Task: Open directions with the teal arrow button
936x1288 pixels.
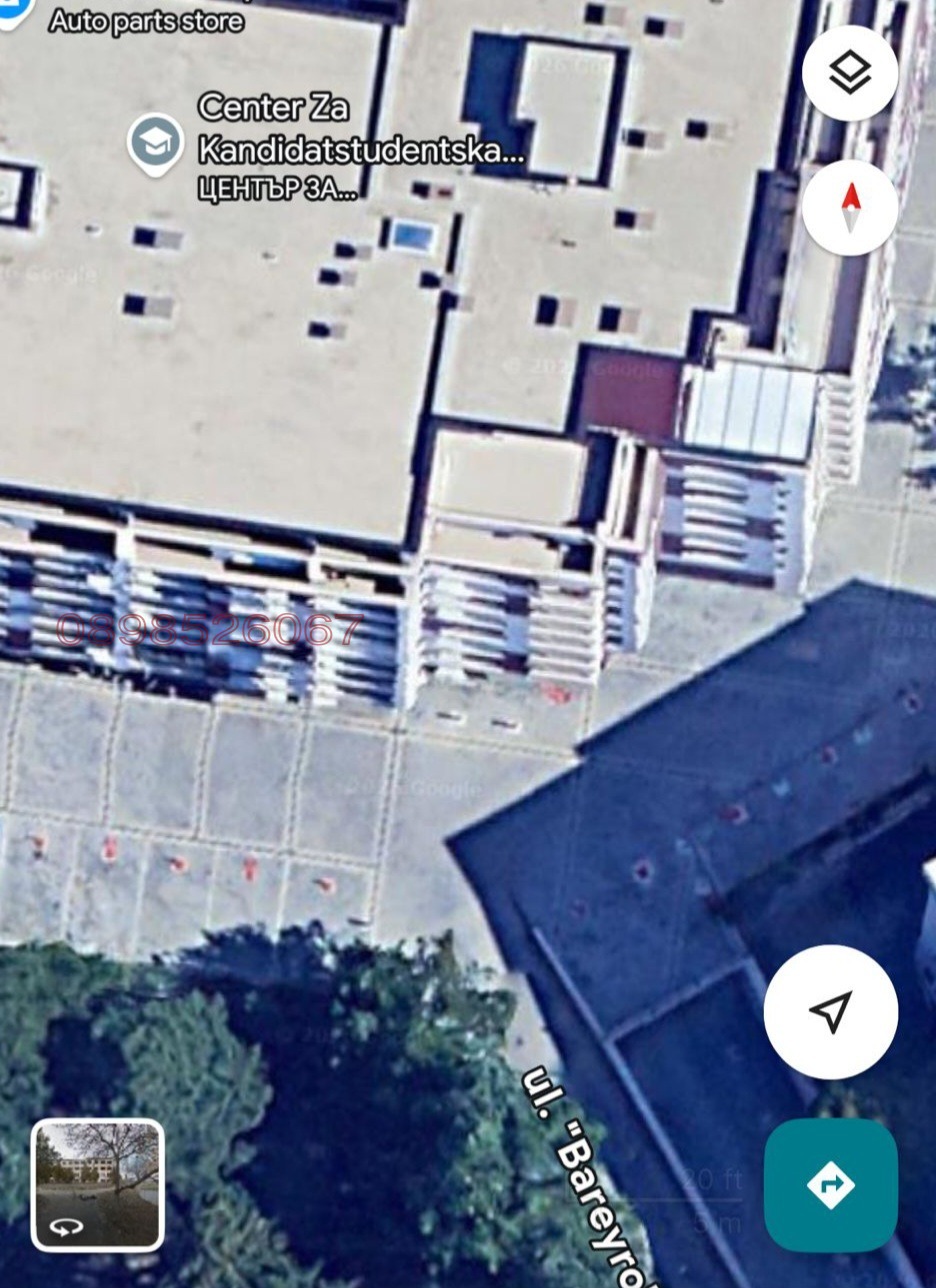Action: [830, 1185]
